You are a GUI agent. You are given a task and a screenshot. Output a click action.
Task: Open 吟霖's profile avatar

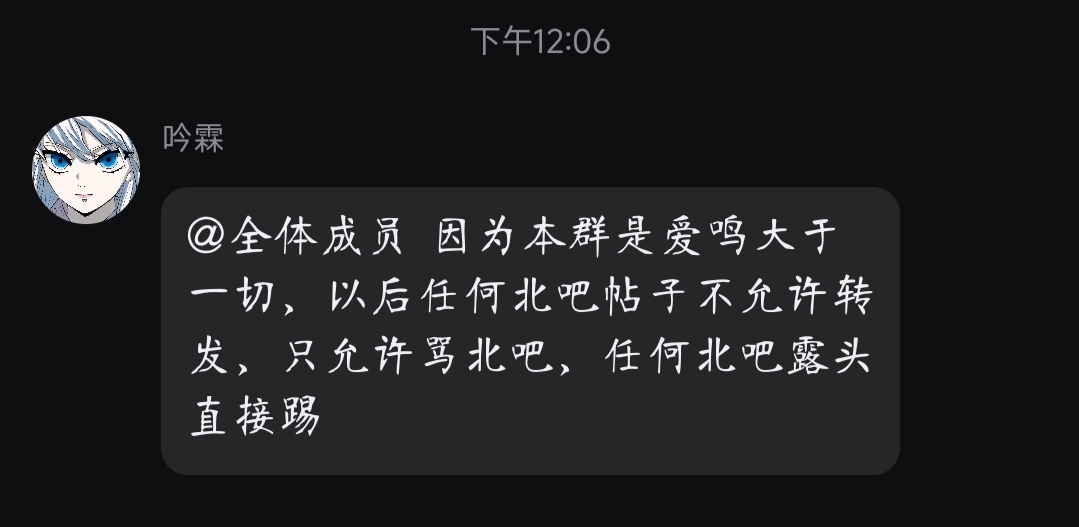(86, 170)
